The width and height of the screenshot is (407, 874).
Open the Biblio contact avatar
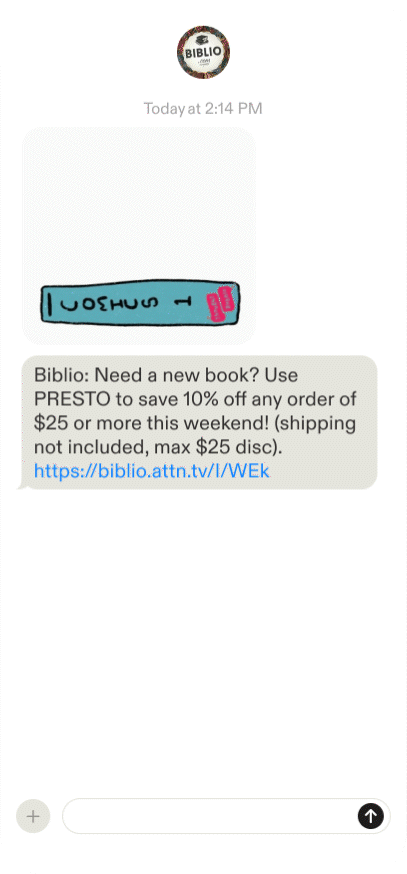pyautogui.click(x=204, y=52)
